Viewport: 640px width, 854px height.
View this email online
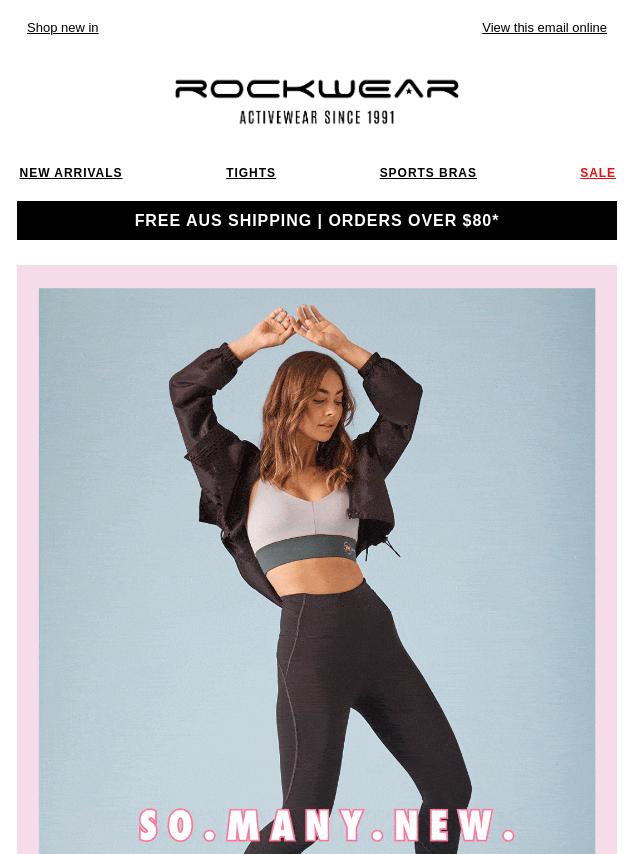click(544, 28)
